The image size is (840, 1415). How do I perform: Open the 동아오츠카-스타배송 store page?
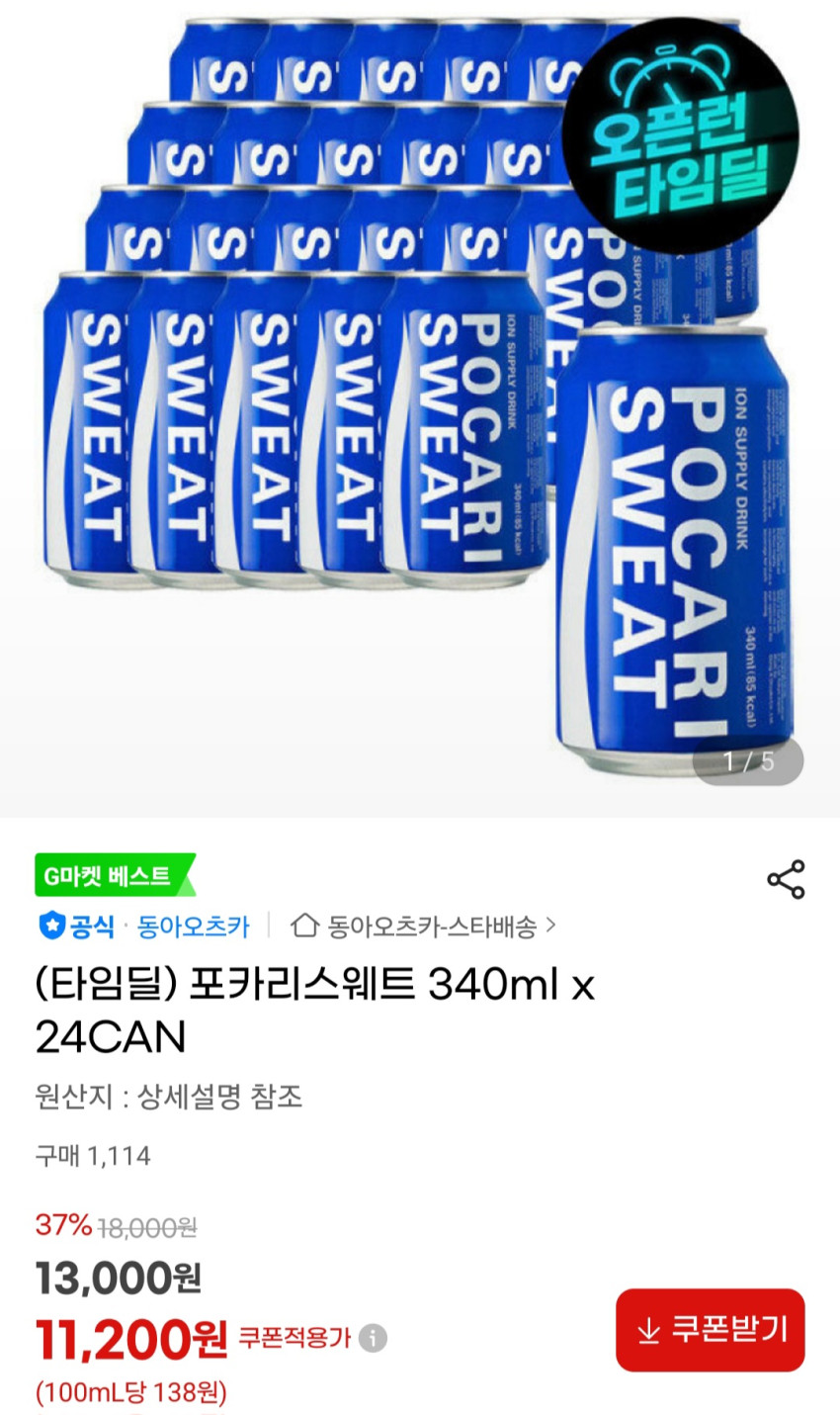[x=424, y=927]
